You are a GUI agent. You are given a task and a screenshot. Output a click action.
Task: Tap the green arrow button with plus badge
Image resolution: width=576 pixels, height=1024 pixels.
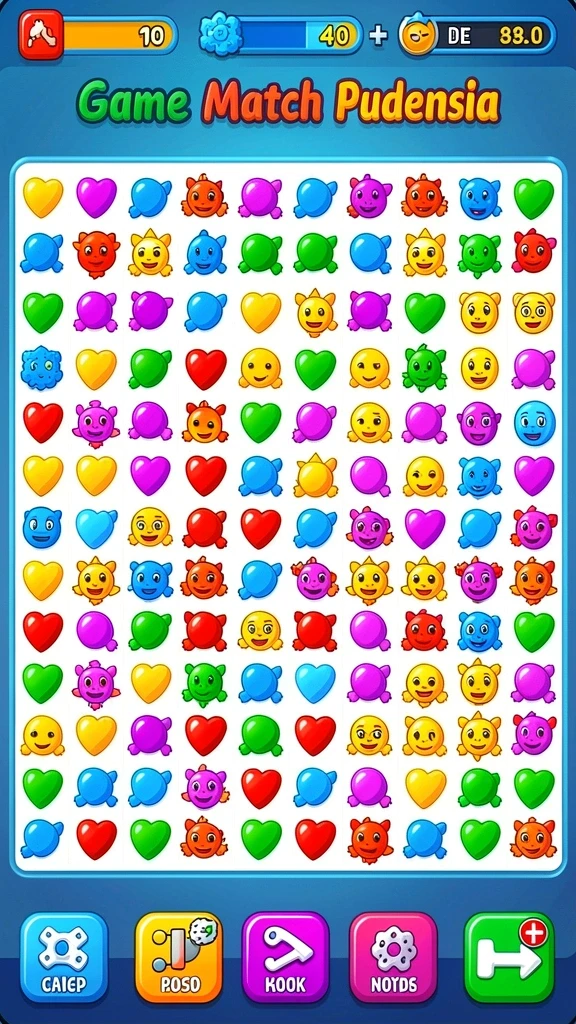tap(509, 957)
